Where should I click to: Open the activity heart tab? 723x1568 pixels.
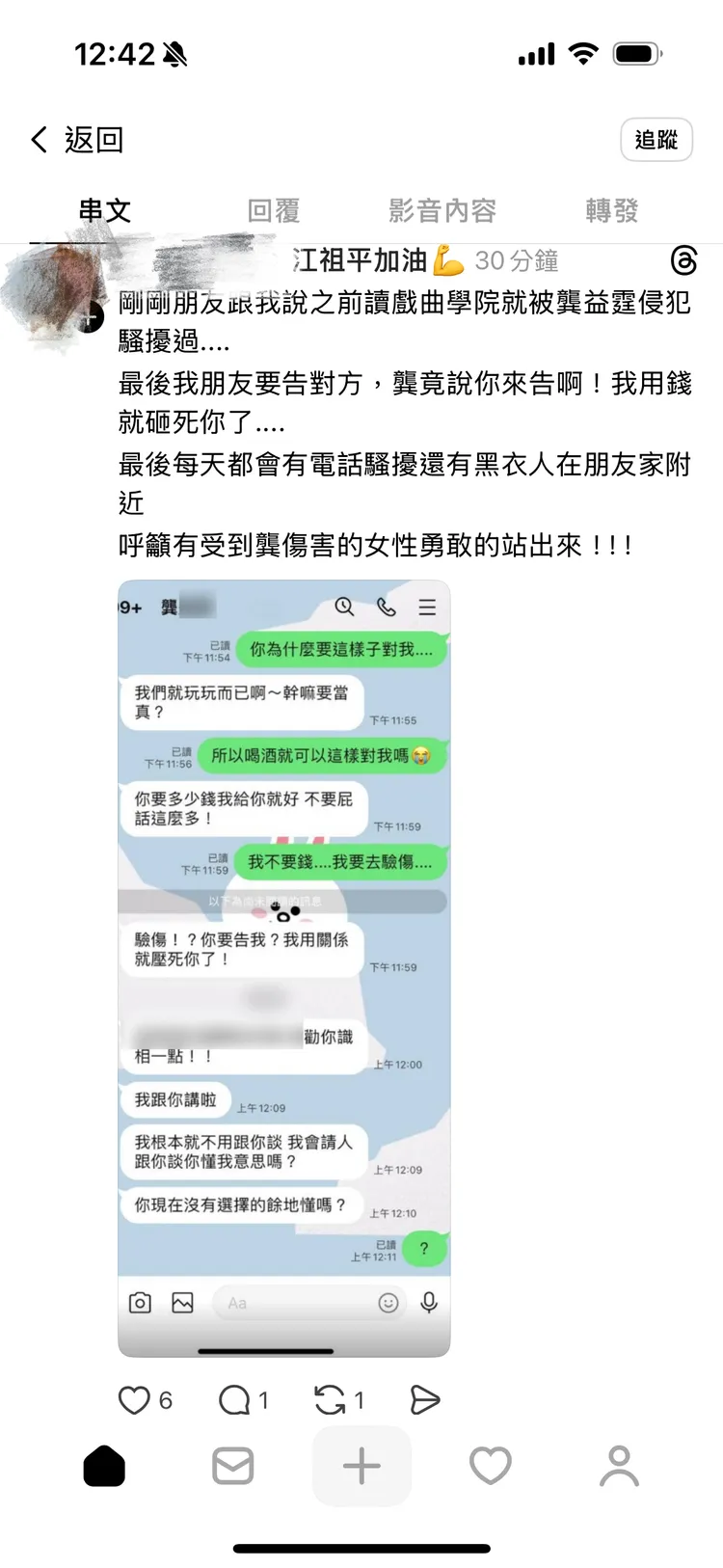click(x=490, y=1467)
